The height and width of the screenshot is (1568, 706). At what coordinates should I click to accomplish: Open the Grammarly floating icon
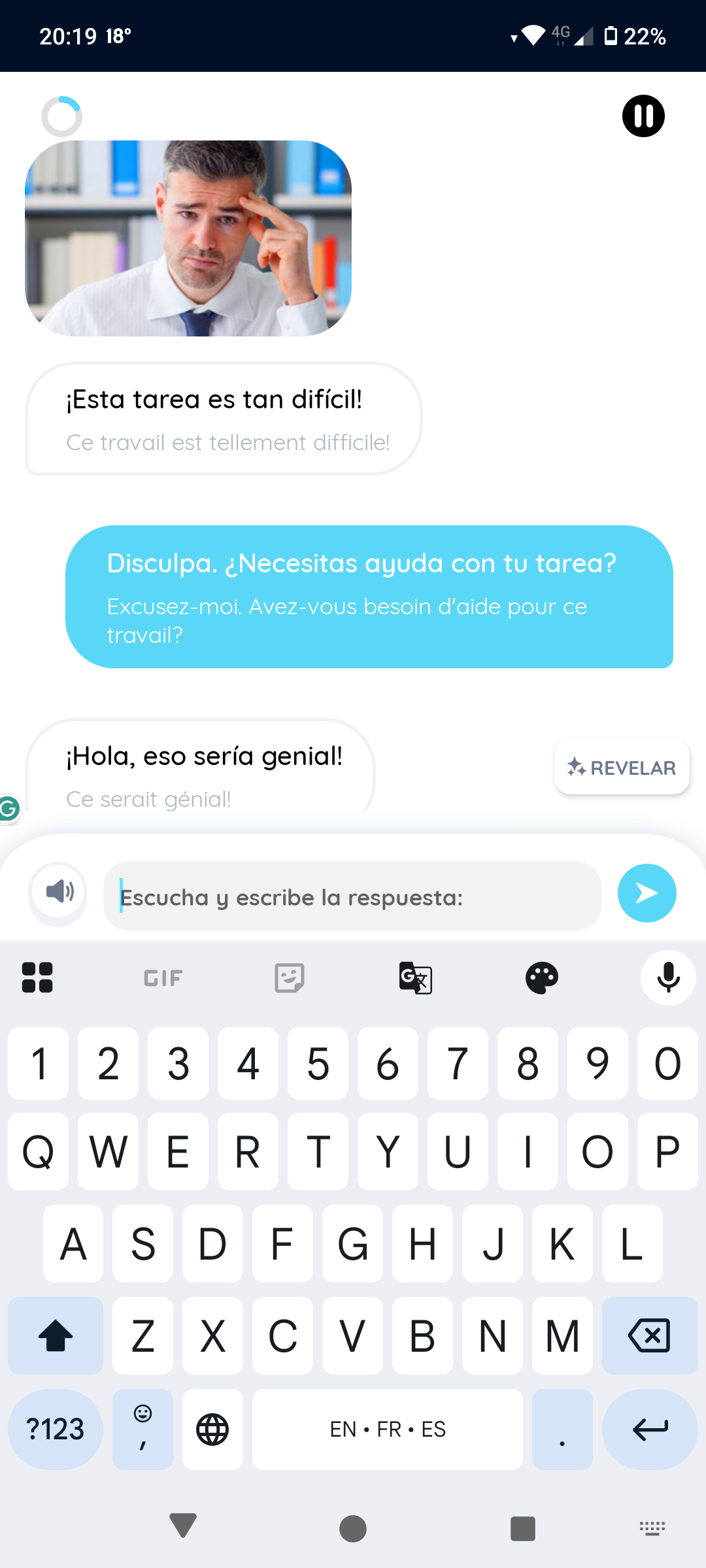coord(9,809)
